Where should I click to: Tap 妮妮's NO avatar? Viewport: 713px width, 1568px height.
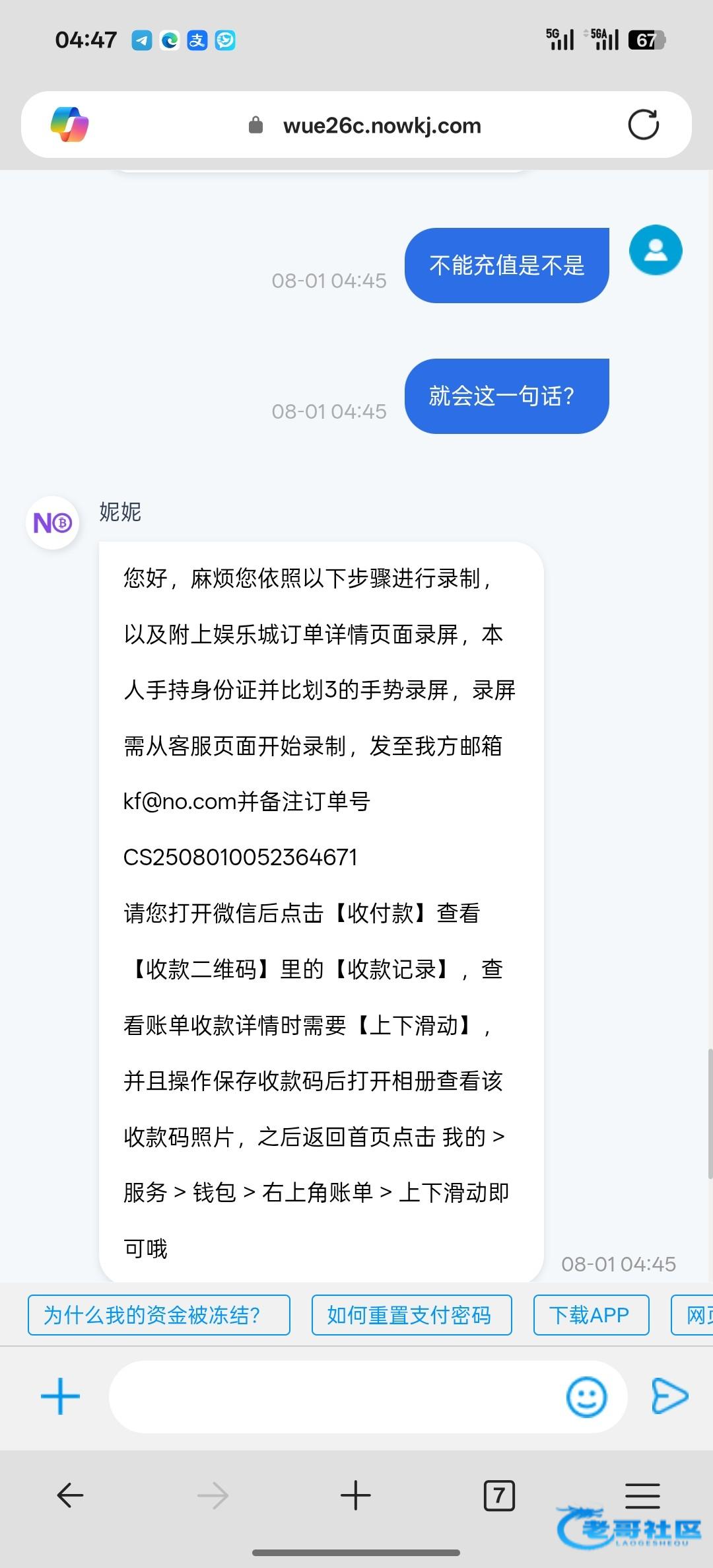53,522
